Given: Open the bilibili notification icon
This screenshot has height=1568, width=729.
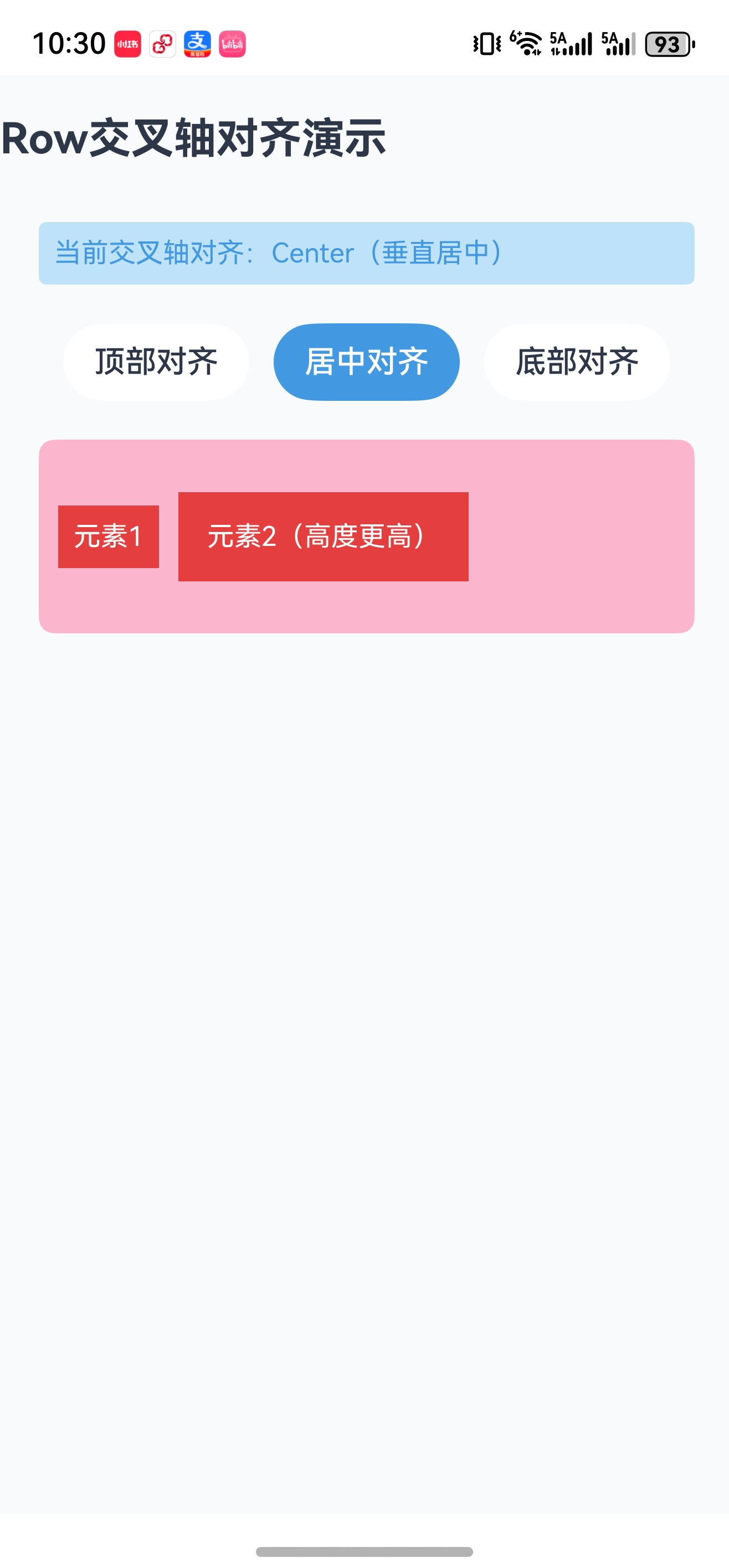Looking at the screenshot, I should pyautogui.click(x=234, y=44).
